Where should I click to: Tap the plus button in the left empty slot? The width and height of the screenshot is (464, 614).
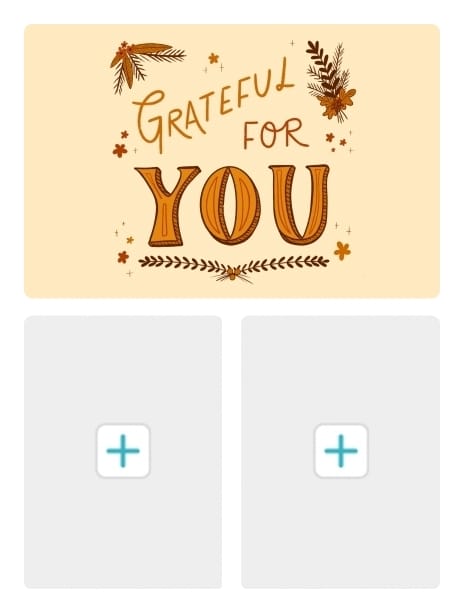pos(123,451)
